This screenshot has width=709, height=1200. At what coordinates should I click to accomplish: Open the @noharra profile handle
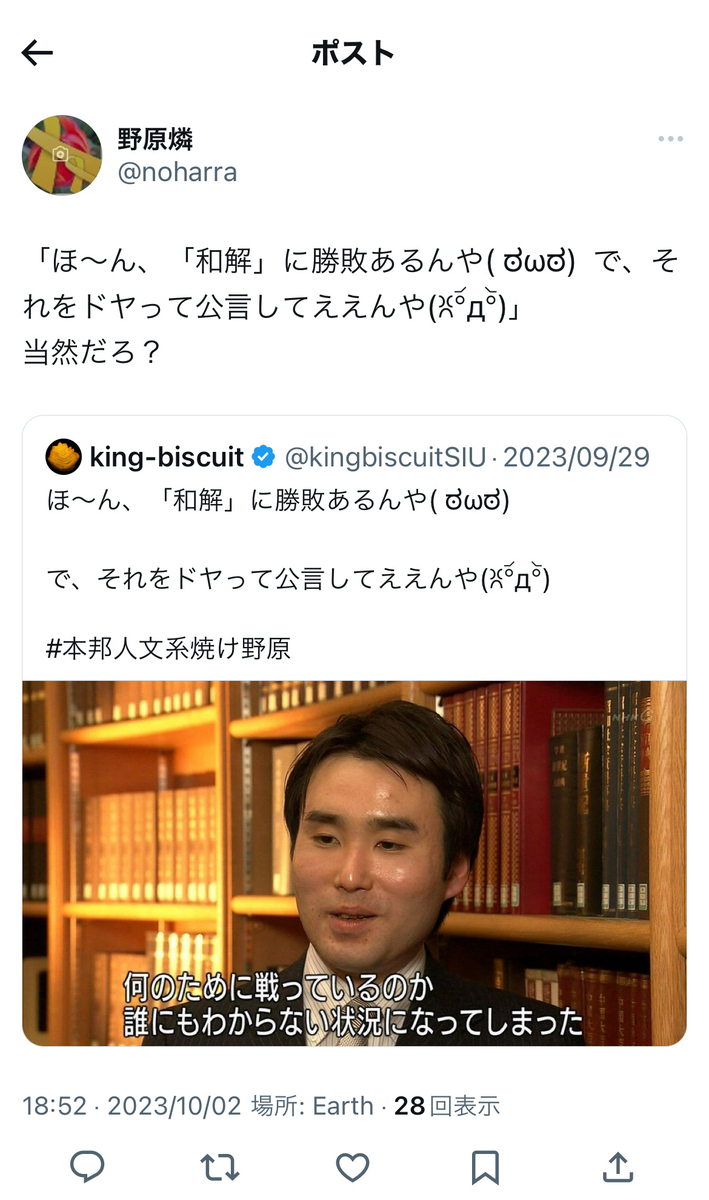click(x=177, y=172)
